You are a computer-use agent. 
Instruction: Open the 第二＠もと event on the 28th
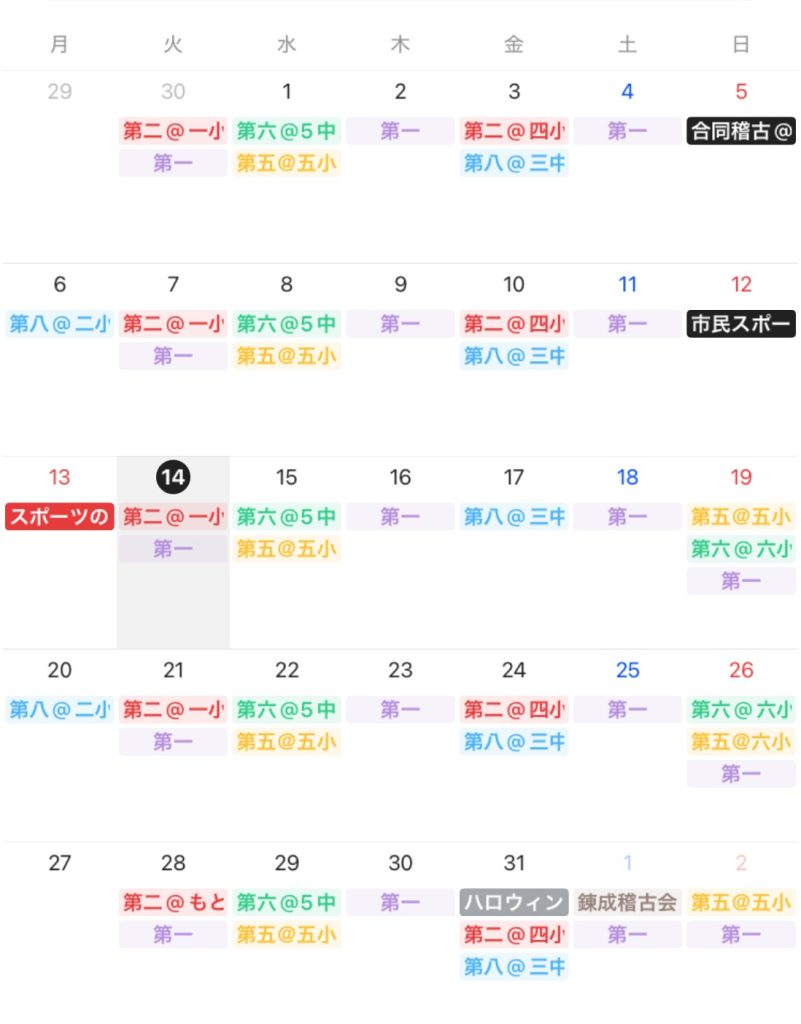[173, 903]
